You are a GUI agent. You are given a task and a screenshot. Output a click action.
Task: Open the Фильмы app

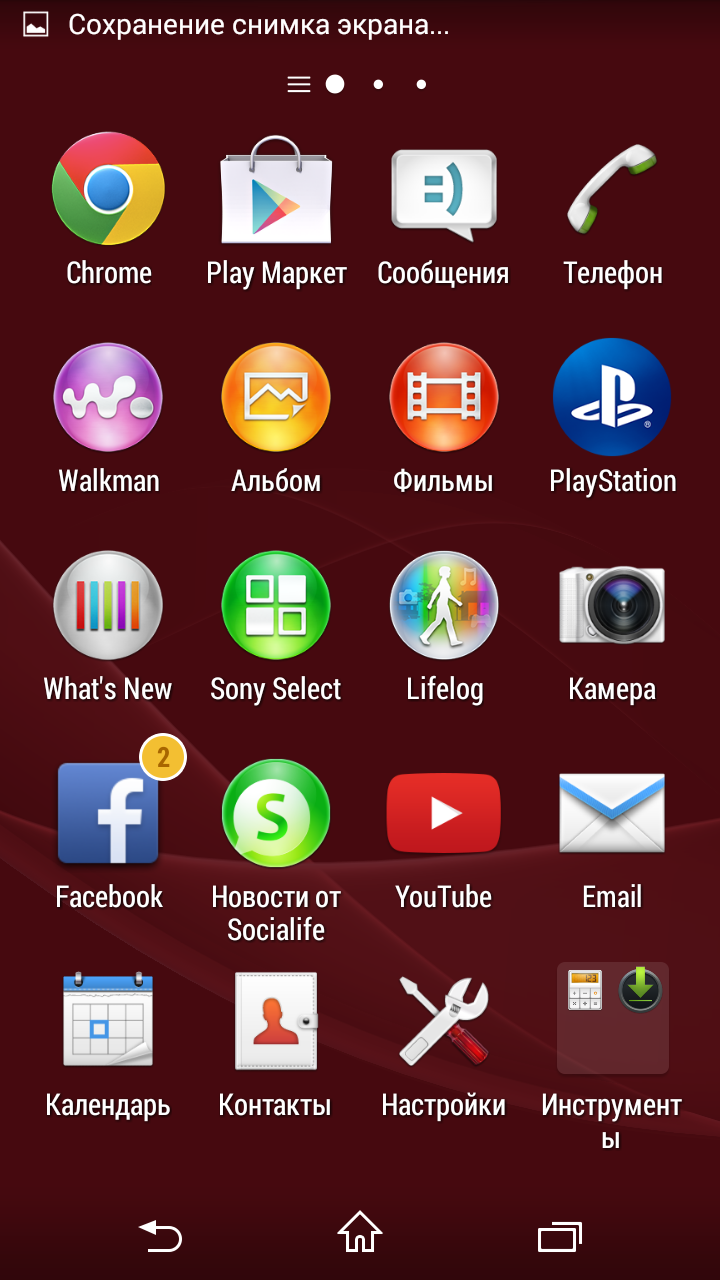pos(443,398)
